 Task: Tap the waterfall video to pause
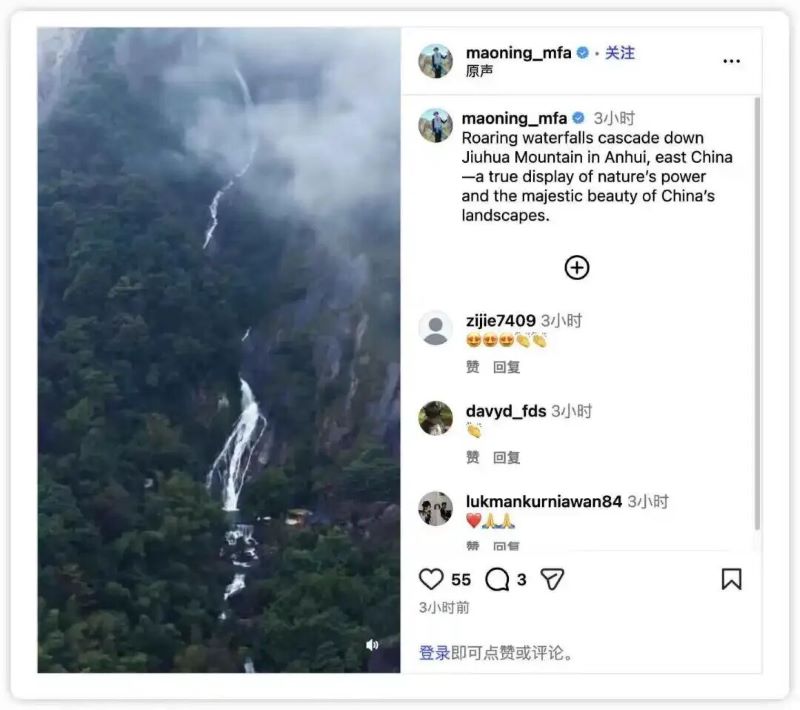pos(219,350)
